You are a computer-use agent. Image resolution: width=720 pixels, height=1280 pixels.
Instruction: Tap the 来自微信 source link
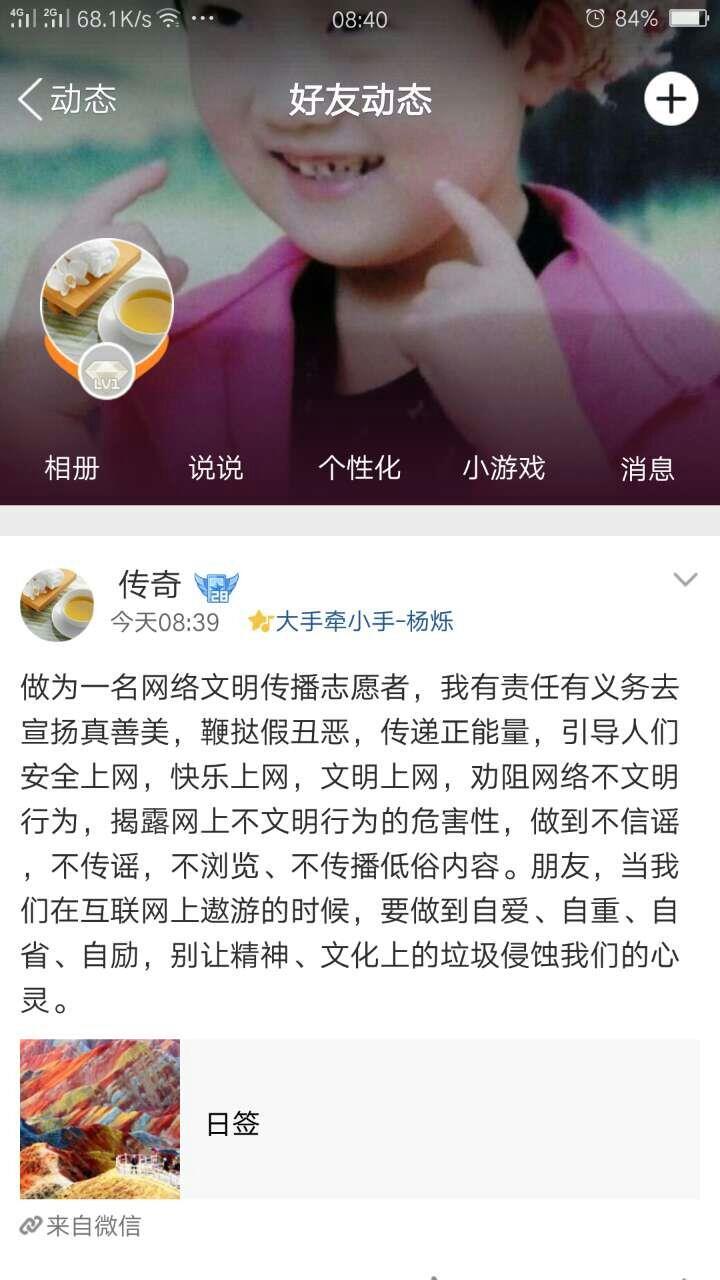(x=81, y=1225)
